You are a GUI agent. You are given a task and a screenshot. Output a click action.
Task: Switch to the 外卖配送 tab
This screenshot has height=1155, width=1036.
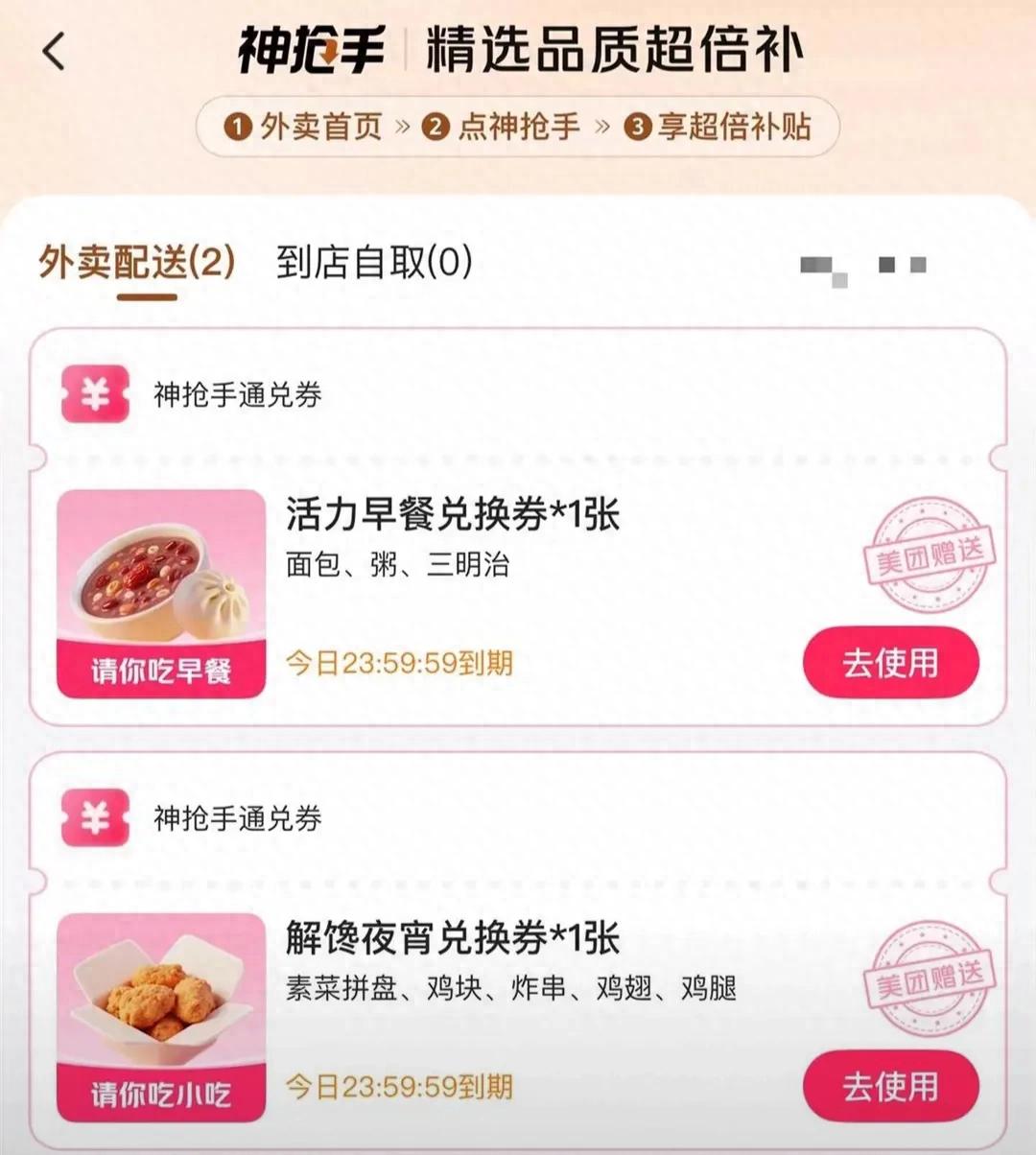pyautogui.click(x=137, y=262)
